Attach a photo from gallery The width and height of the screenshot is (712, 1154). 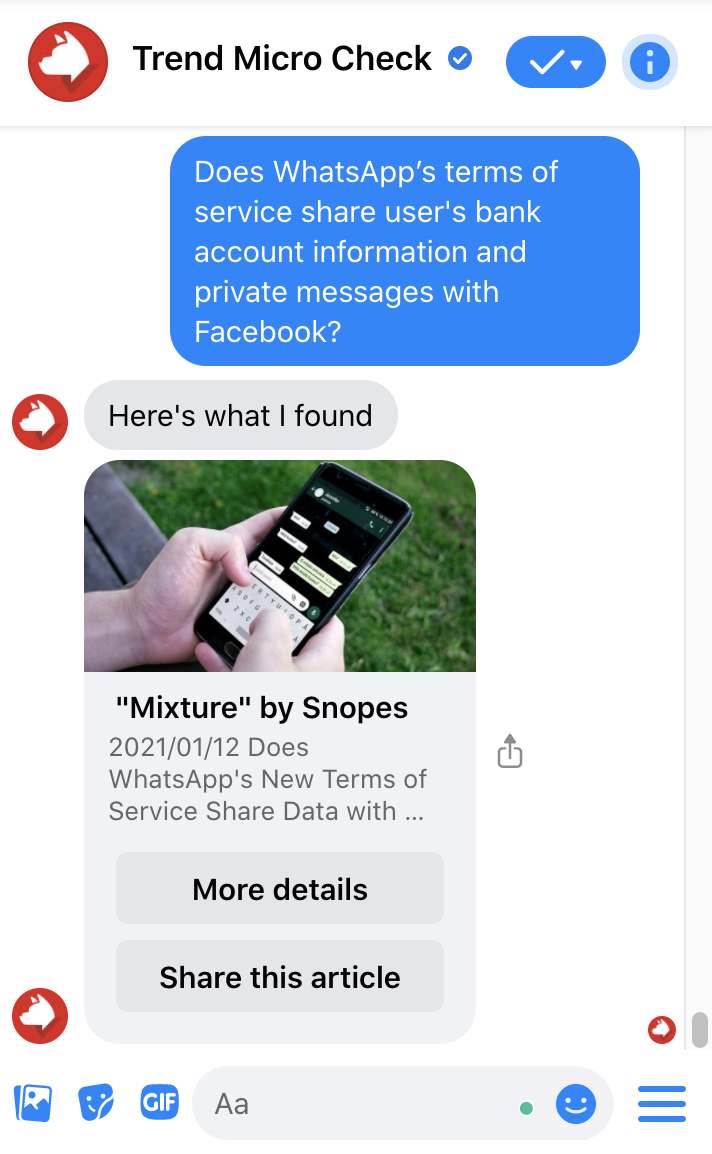click(34, 1103)
